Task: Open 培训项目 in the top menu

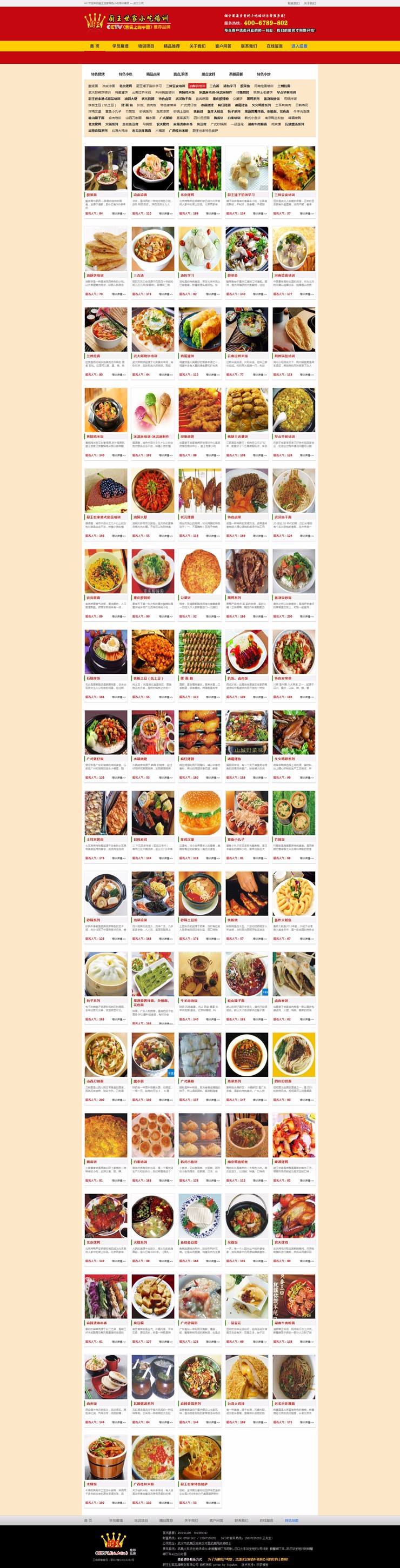Action: [146, 46]
